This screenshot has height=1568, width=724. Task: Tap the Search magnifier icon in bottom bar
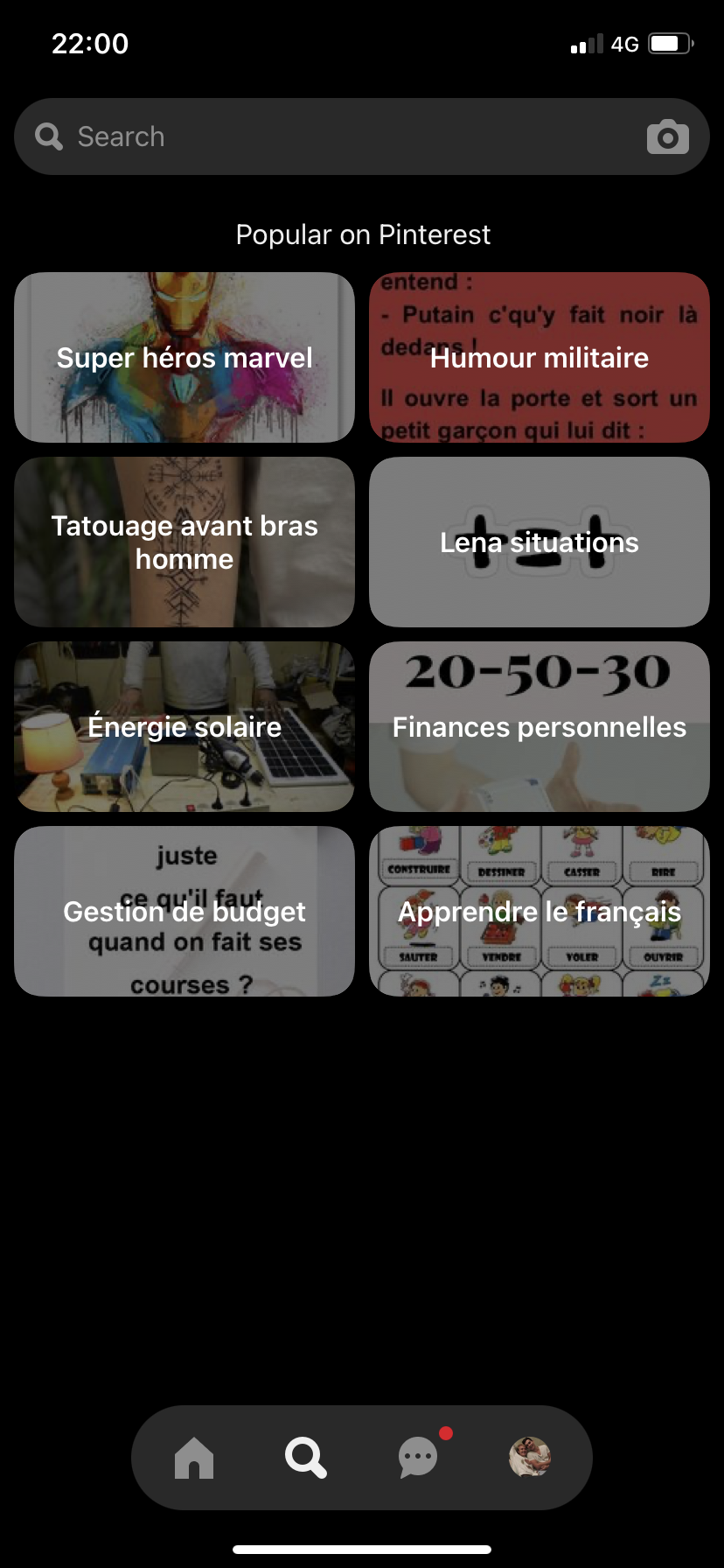(305, 1458)
